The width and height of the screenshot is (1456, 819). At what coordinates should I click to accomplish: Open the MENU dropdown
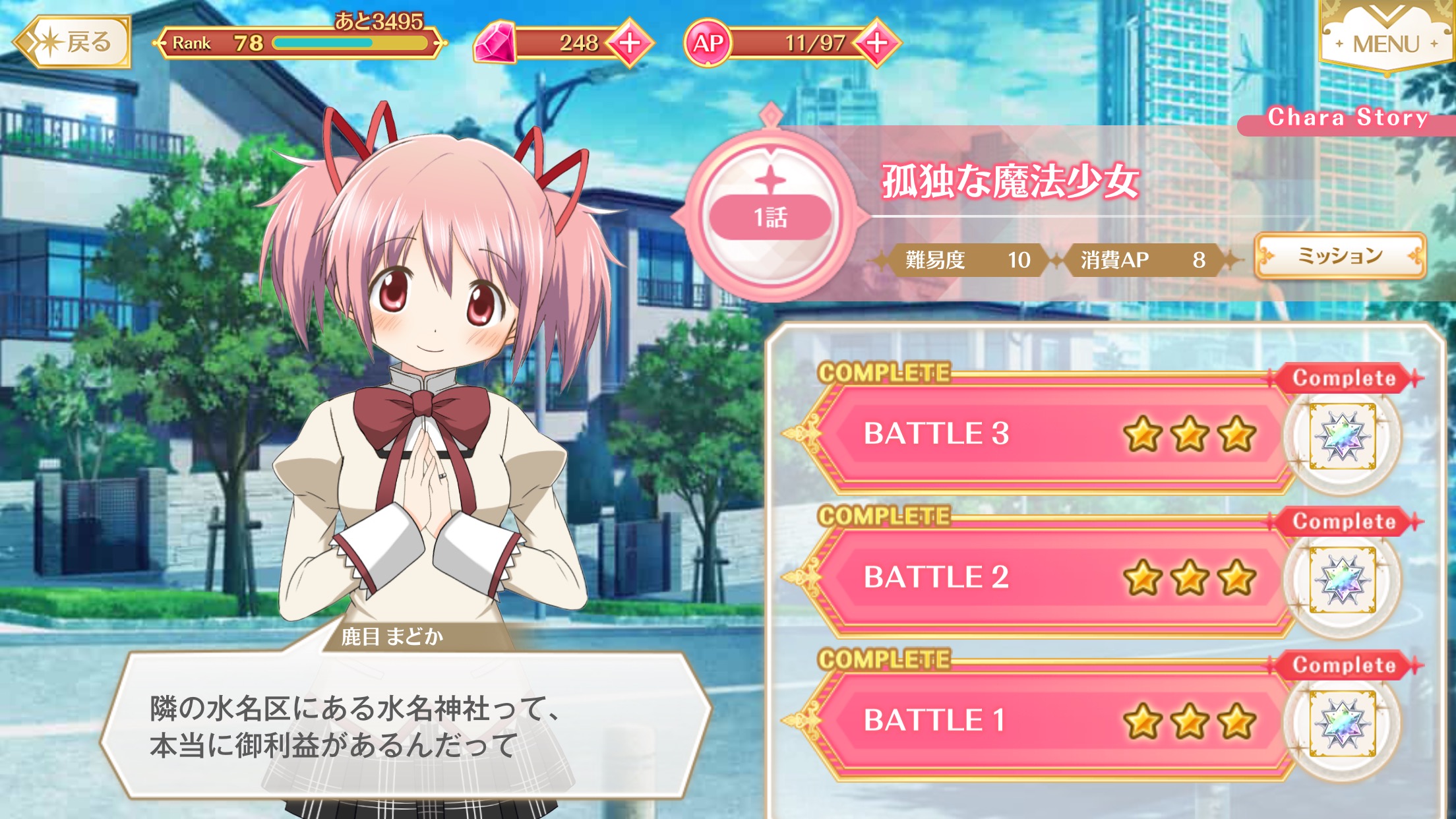point(1385,41)
